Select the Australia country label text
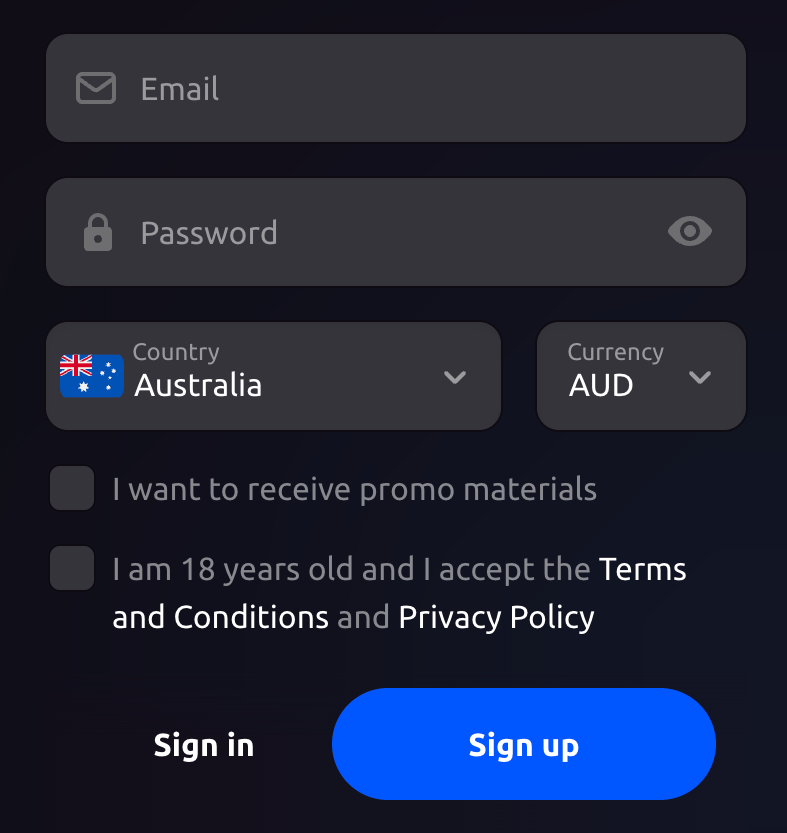 [x=198, y=385]
